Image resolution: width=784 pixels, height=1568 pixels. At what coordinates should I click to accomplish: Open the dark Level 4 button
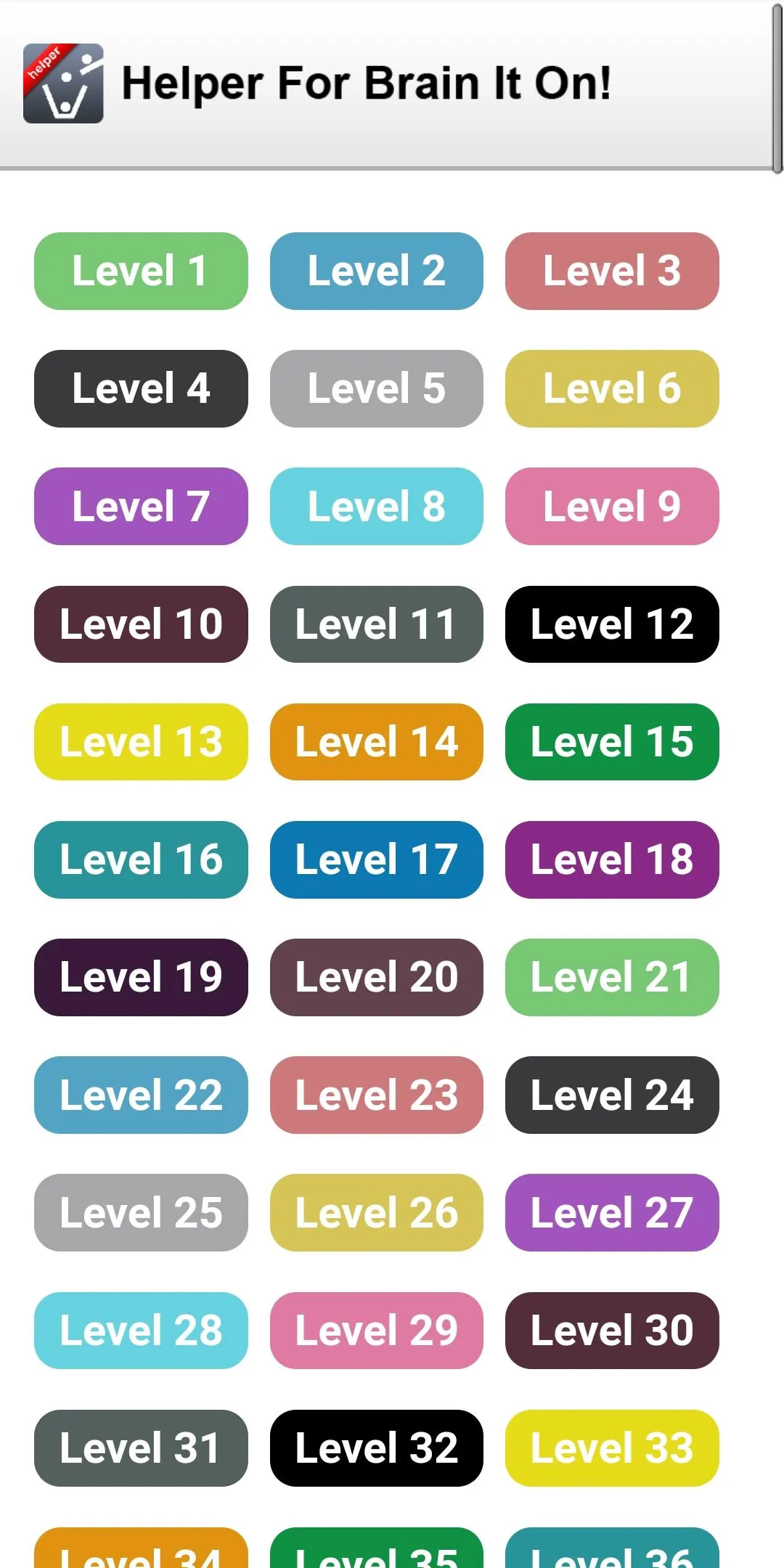(x=141, y=388)
